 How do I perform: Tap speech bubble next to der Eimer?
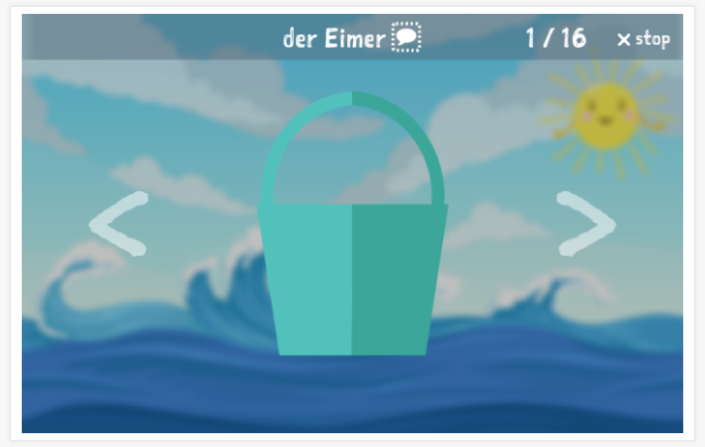[406, 38]
